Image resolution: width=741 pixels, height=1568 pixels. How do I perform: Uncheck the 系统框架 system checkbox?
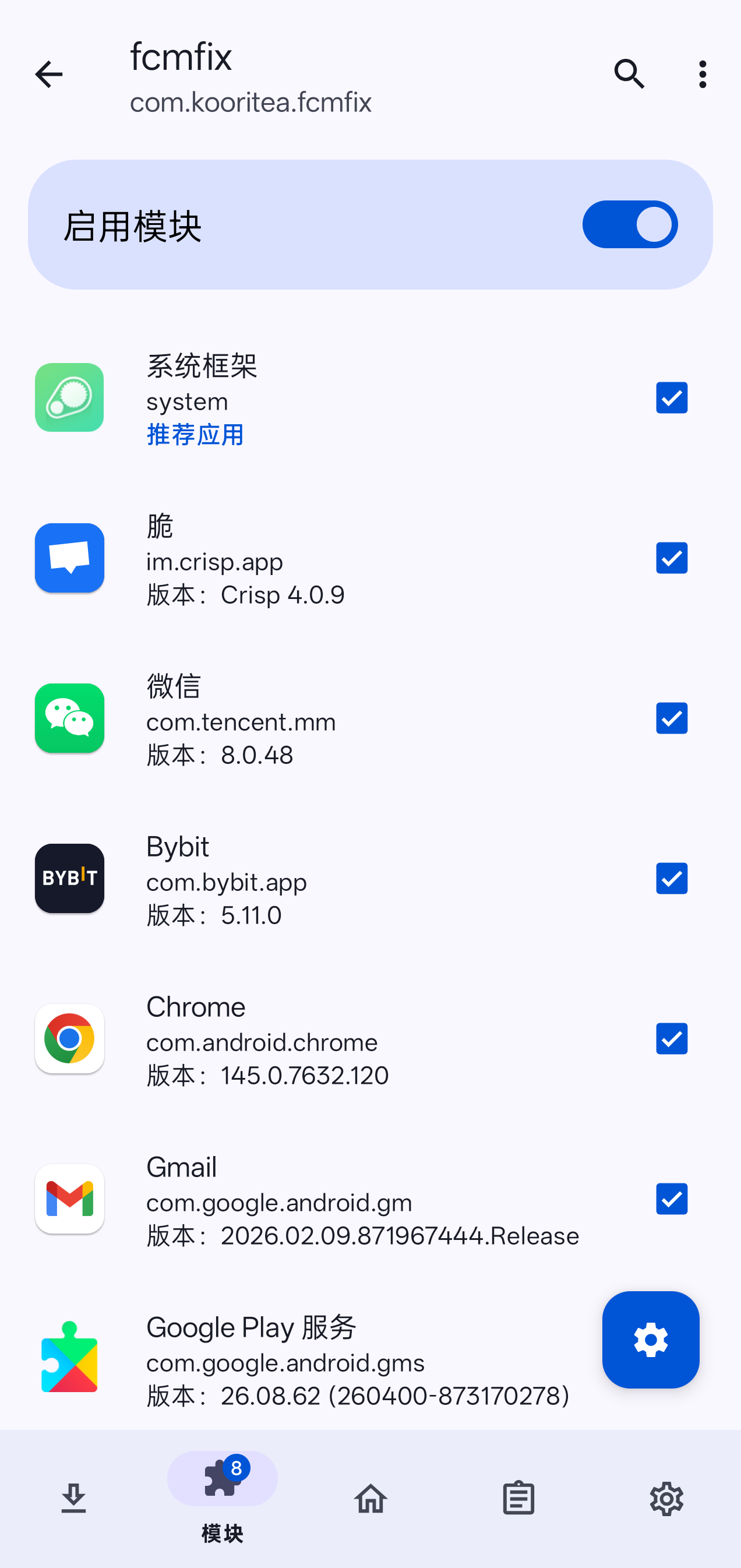(x=671, y=397)
